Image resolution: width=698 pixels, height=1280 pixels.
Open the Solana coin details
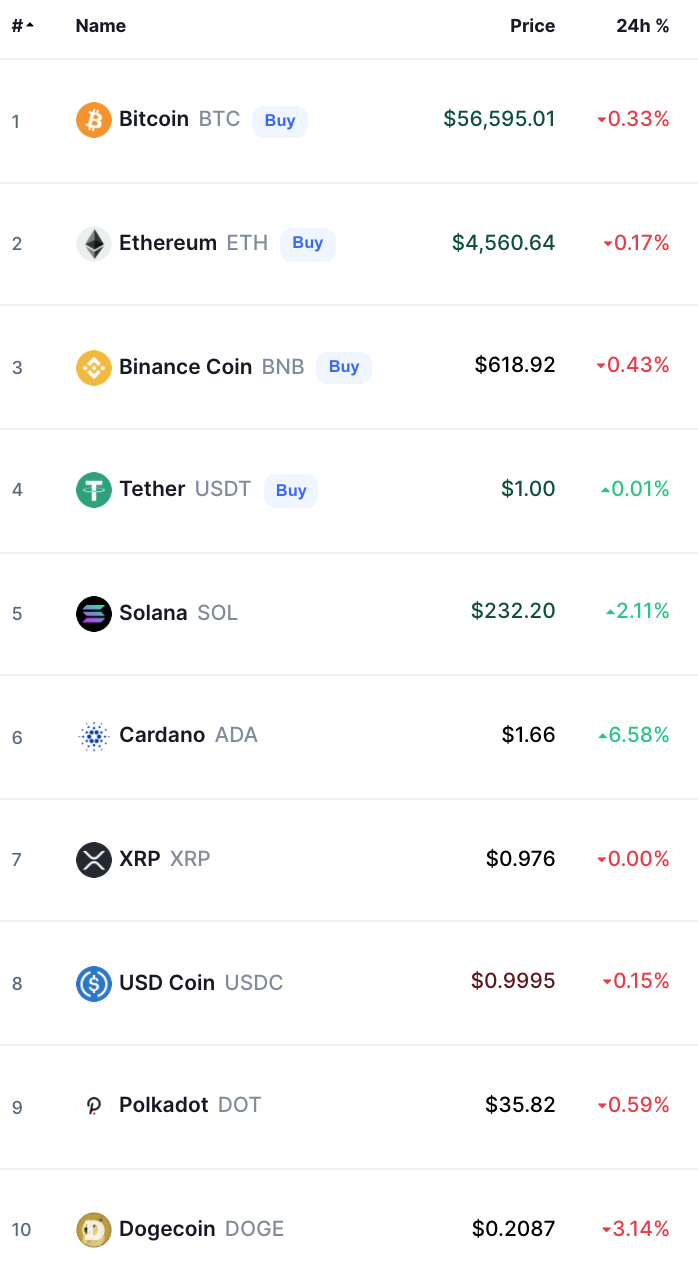153,613
